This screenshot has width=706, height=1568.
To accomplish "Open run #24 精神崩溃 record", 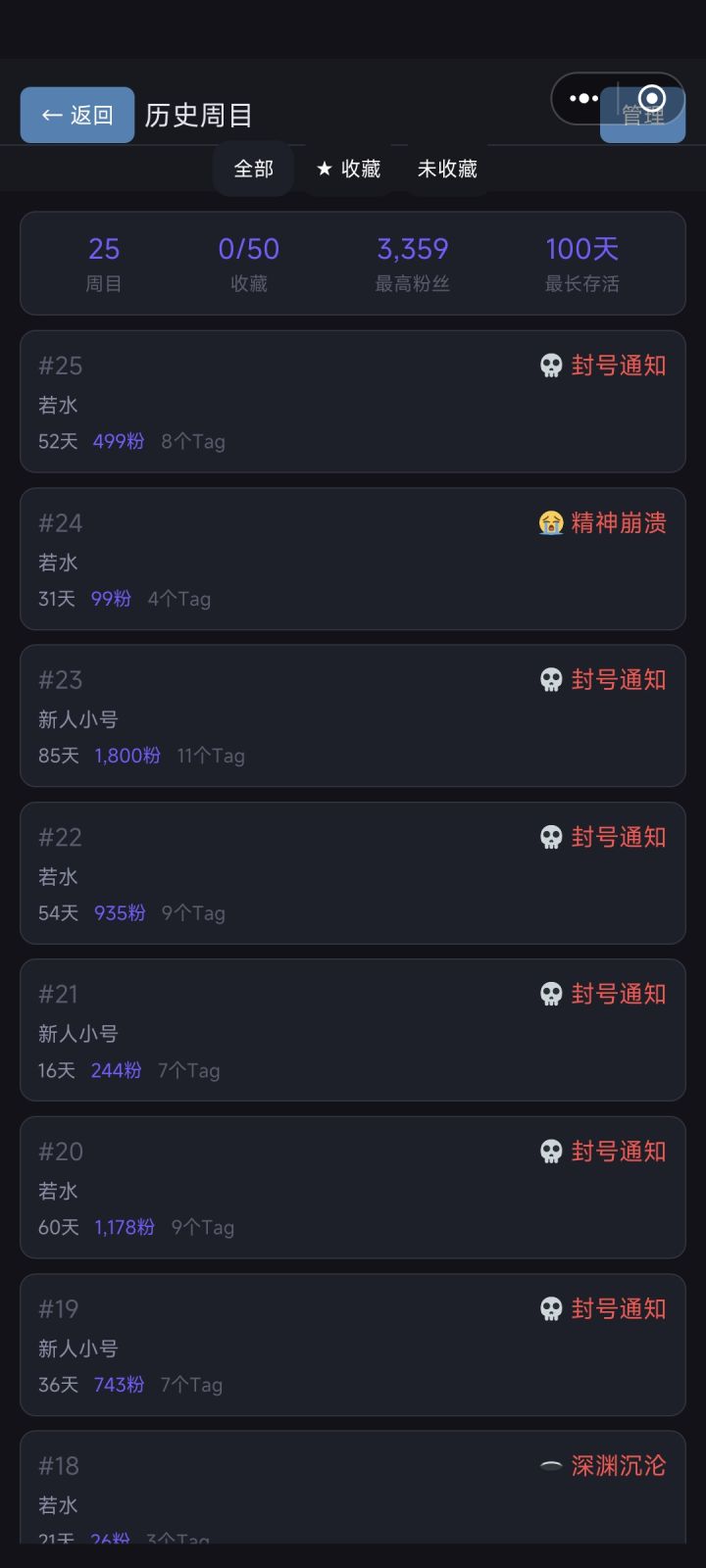I will [x=353, y=559].
